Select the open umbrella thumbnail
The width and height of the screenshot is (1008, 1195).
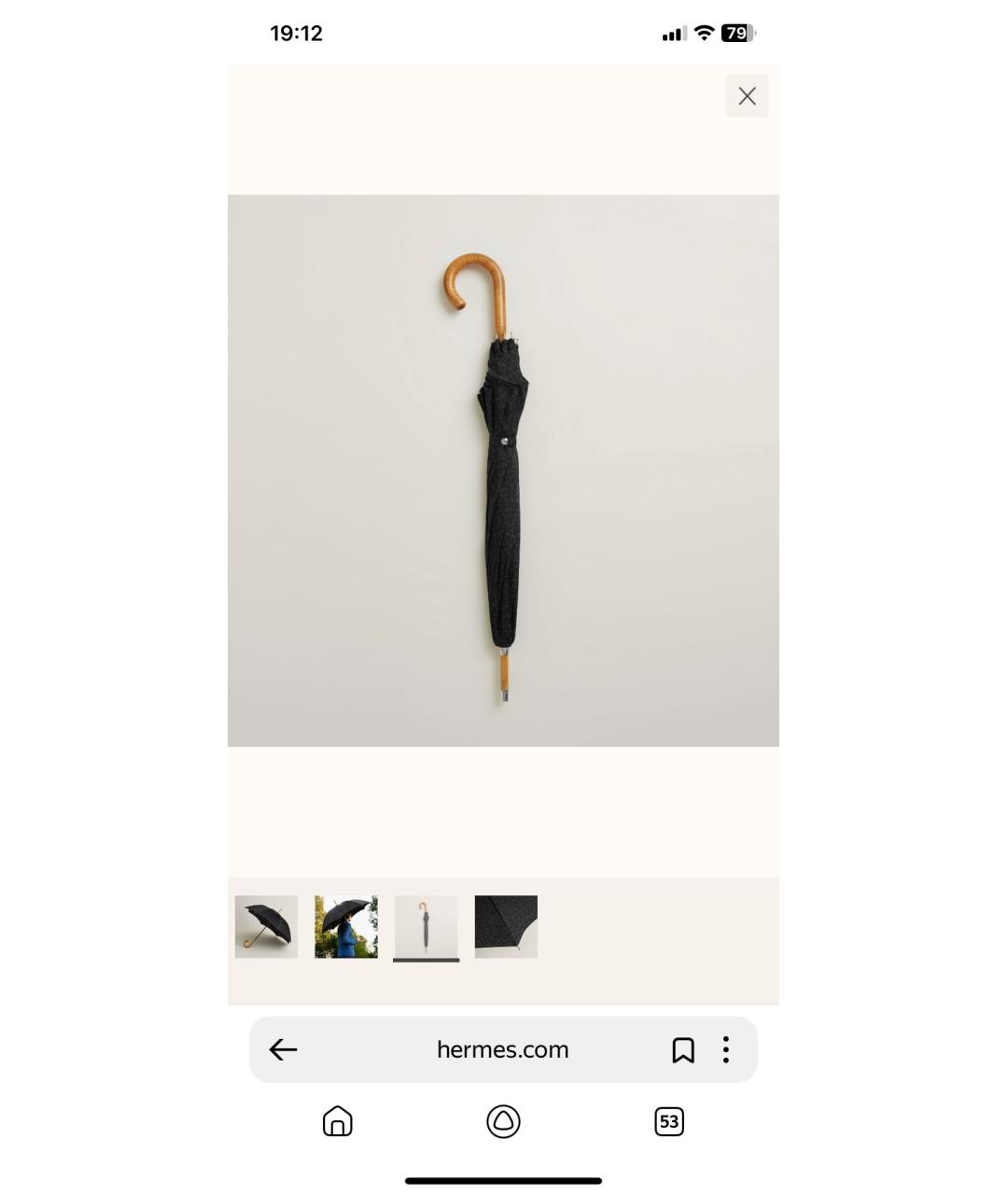(x=266, y=927)
